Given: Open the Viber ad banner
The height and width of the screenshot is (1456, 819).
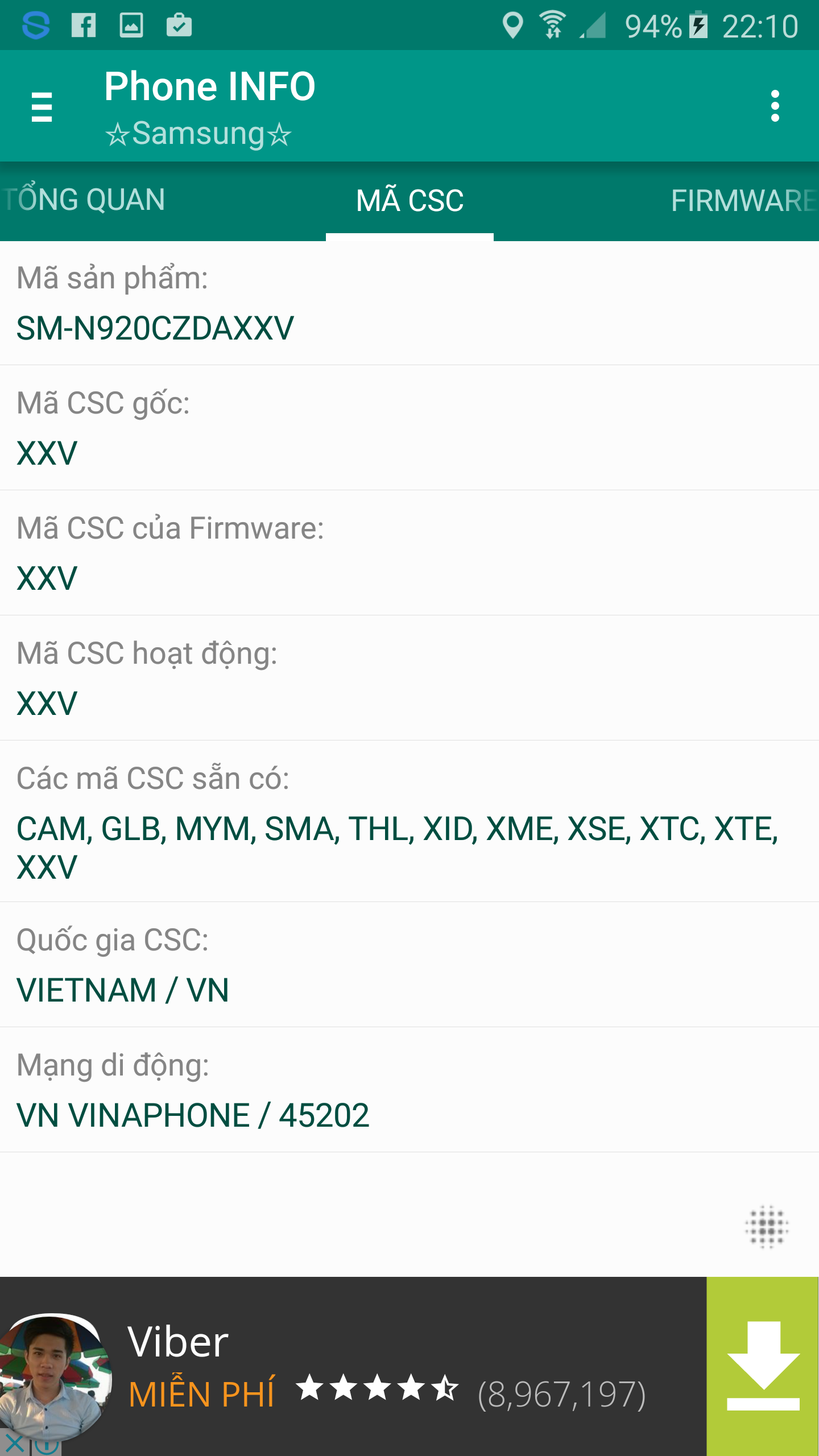Looking at the screenshot, I should tap(353, 1366).
